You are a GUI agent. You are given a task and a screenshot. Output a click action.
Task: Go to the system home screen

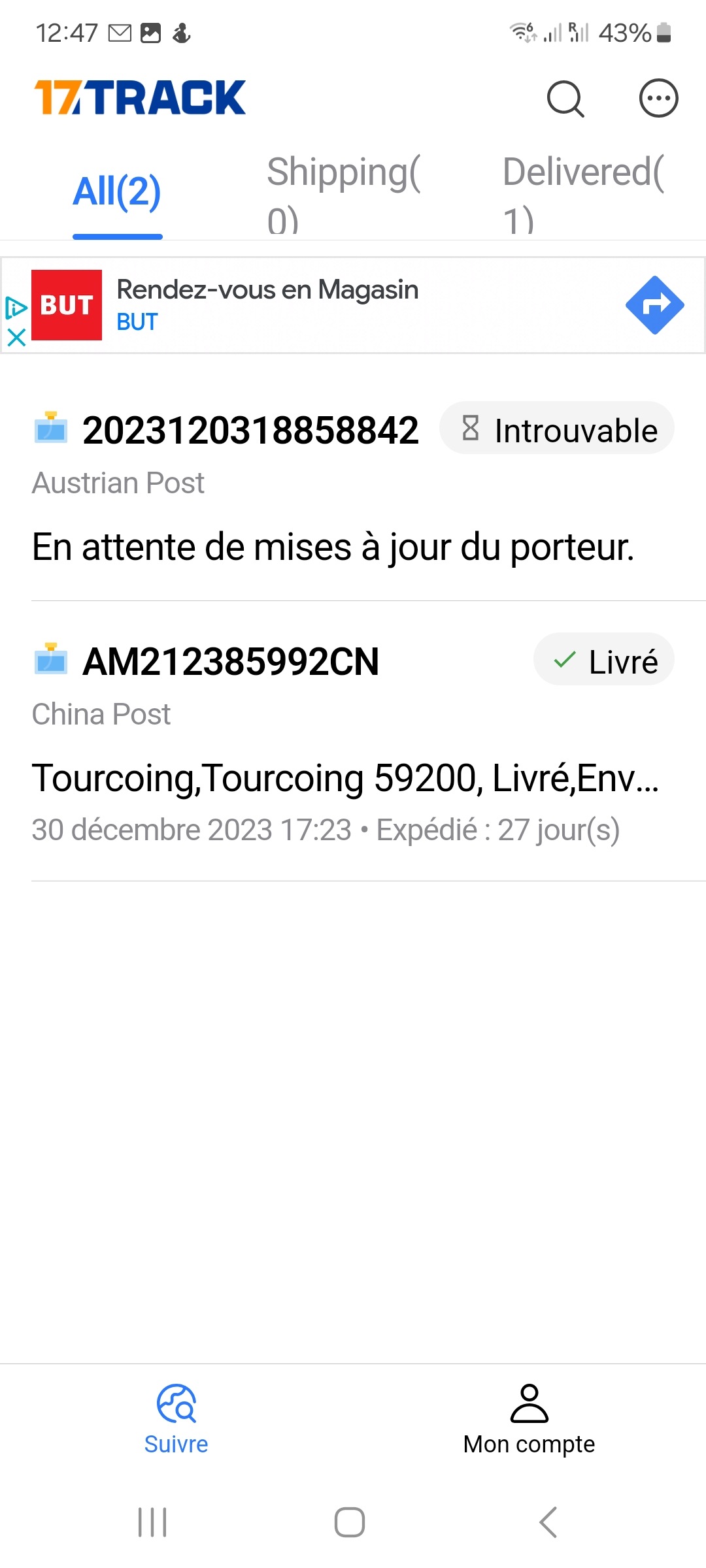click(x=350, y=1523)
